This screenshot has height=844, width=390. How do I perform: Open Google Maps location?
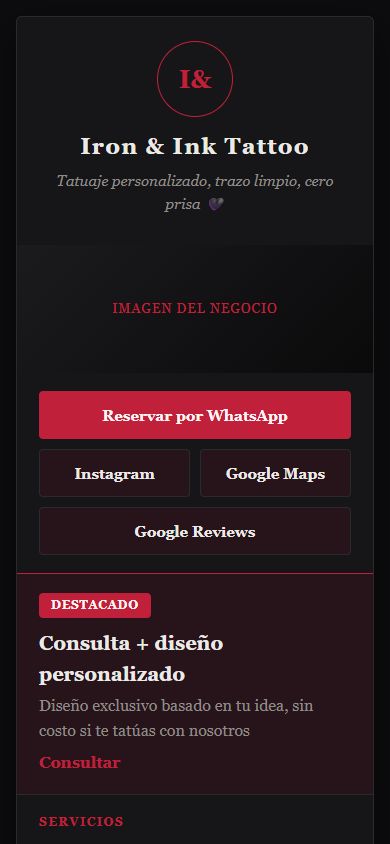point(275,473)
